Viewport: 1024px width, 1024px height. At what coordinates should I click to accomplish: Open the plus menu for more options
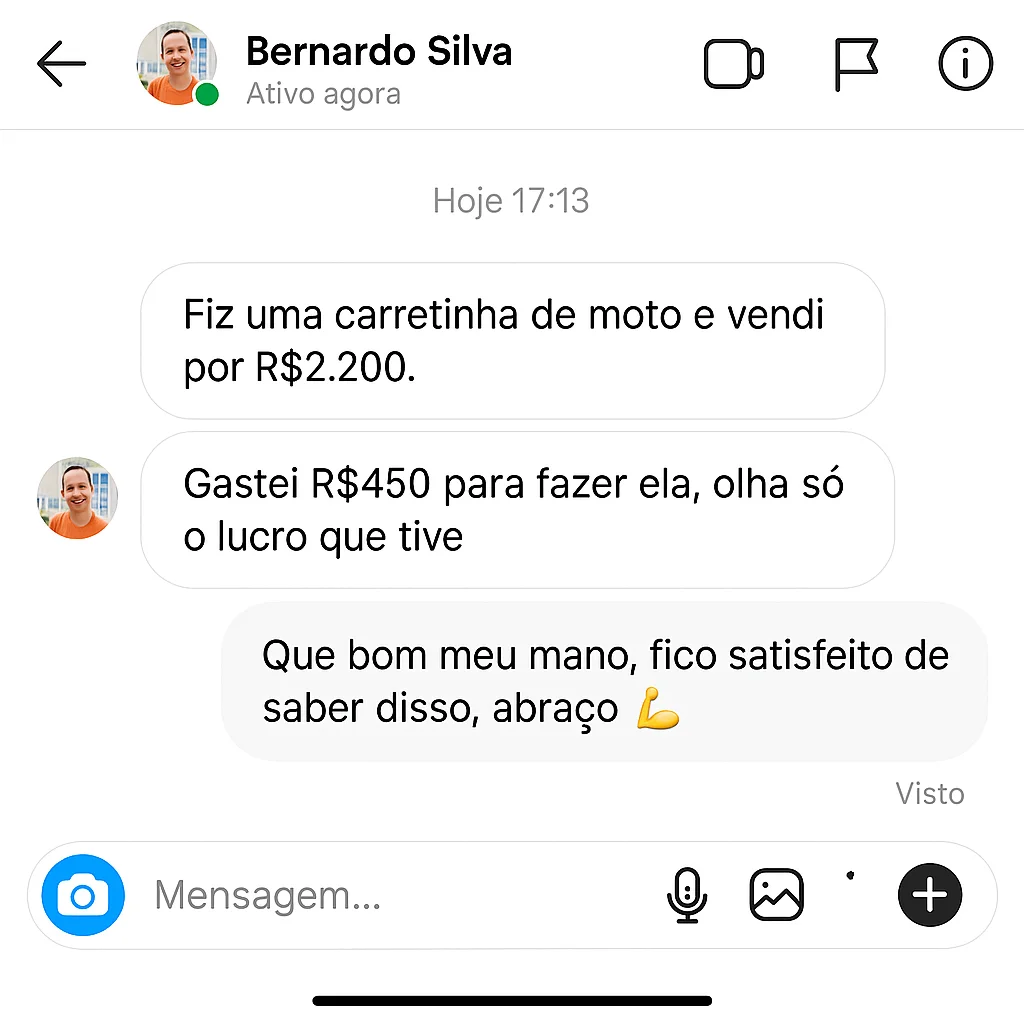[929, 895]
